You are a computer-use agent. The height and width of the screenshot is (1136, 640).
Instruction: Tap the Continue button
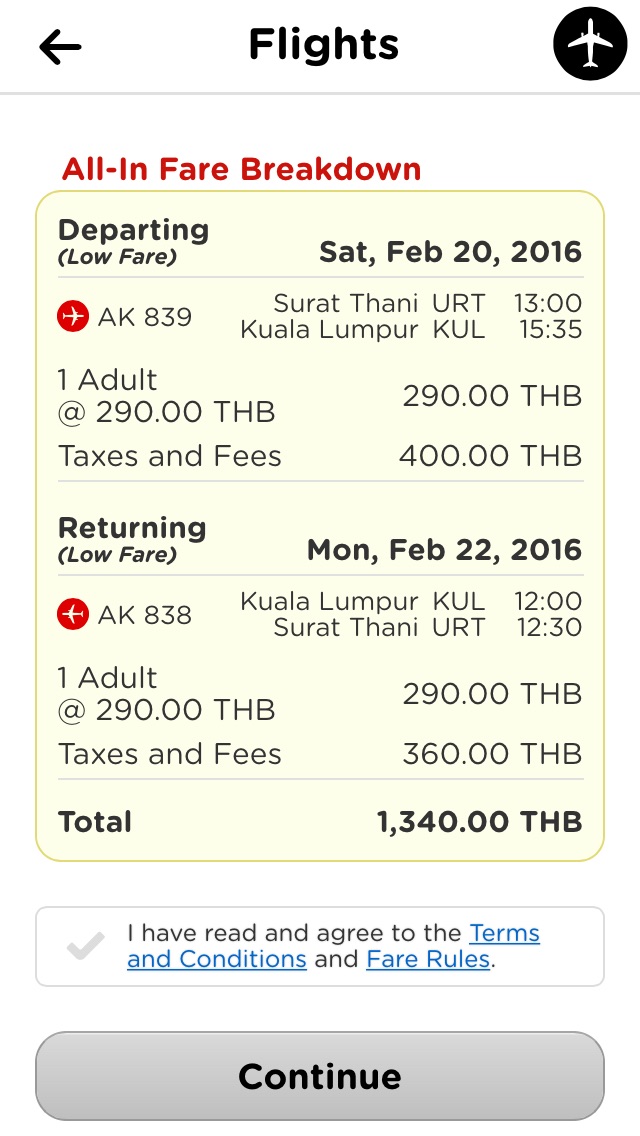(x=320, y=1076)
